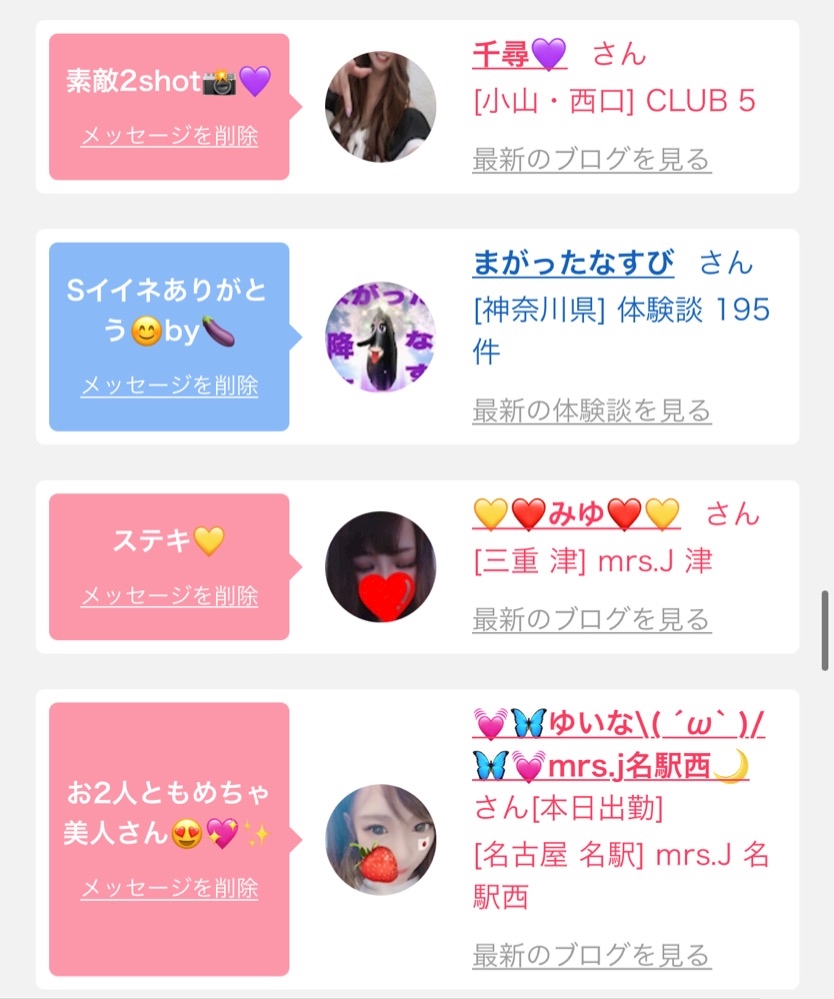Tap ゆいな's strawberry profile photo

(x=380, y=840)
